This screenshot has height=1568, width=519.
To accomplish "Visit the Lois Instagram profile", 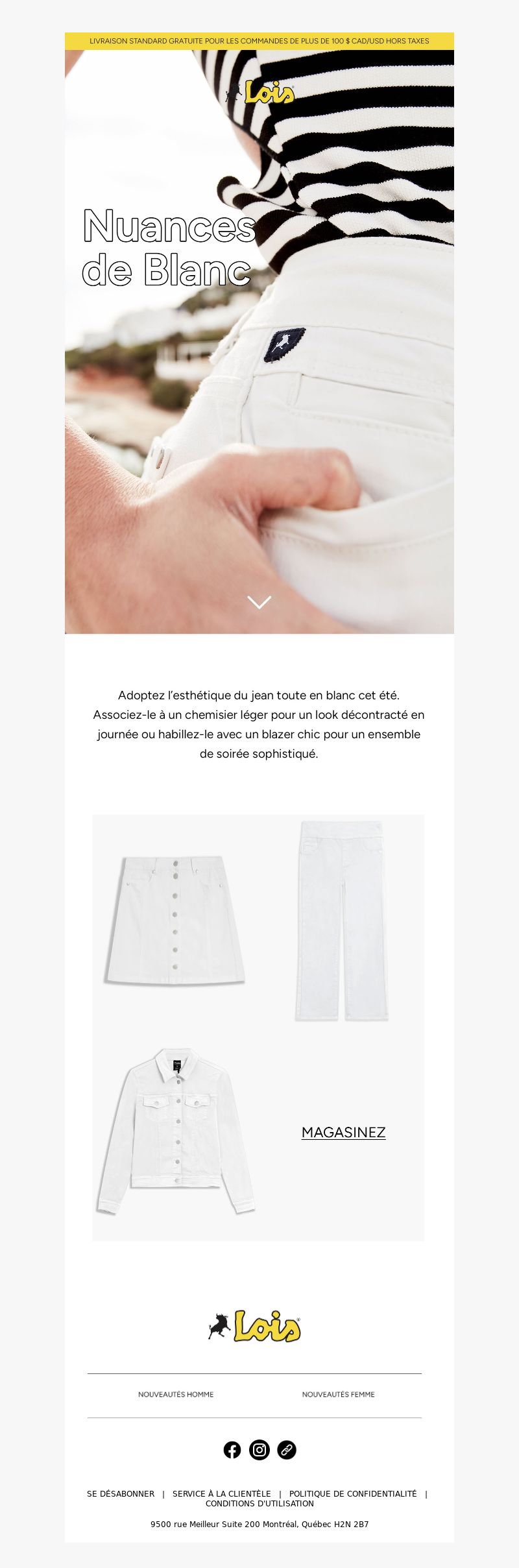I will click(259, 1450).
